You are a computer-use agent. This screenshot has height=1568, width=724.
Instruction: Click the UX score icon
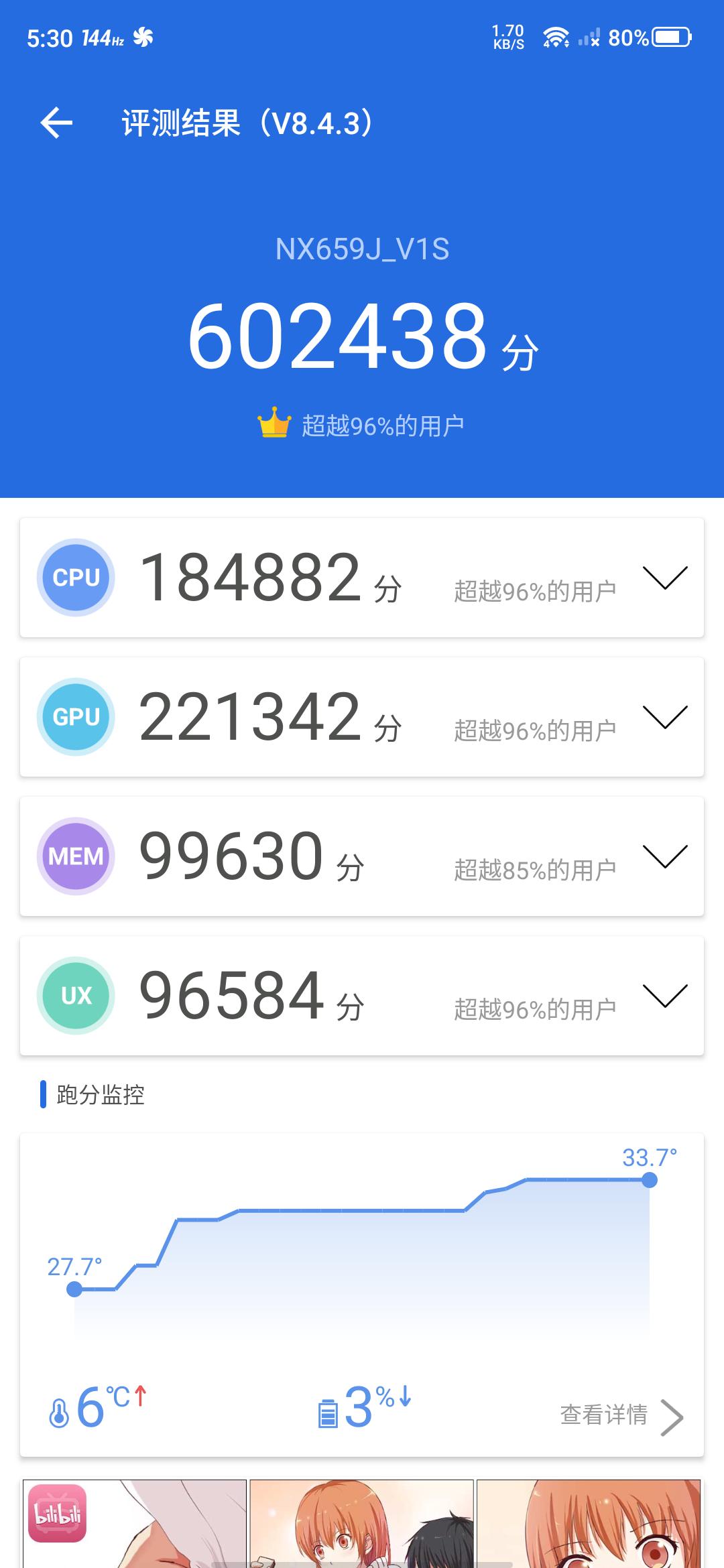pyautogui.click(x=76, y=996)
